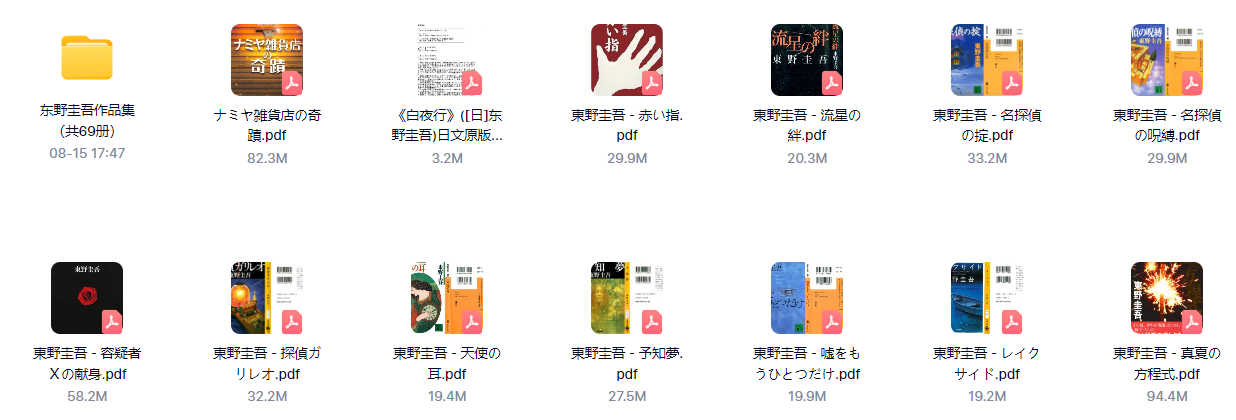Open 東野圭吾 - 容疑者Xの献身.pdf
Viewport: 1236px width, 420px height.
[87, 298]
